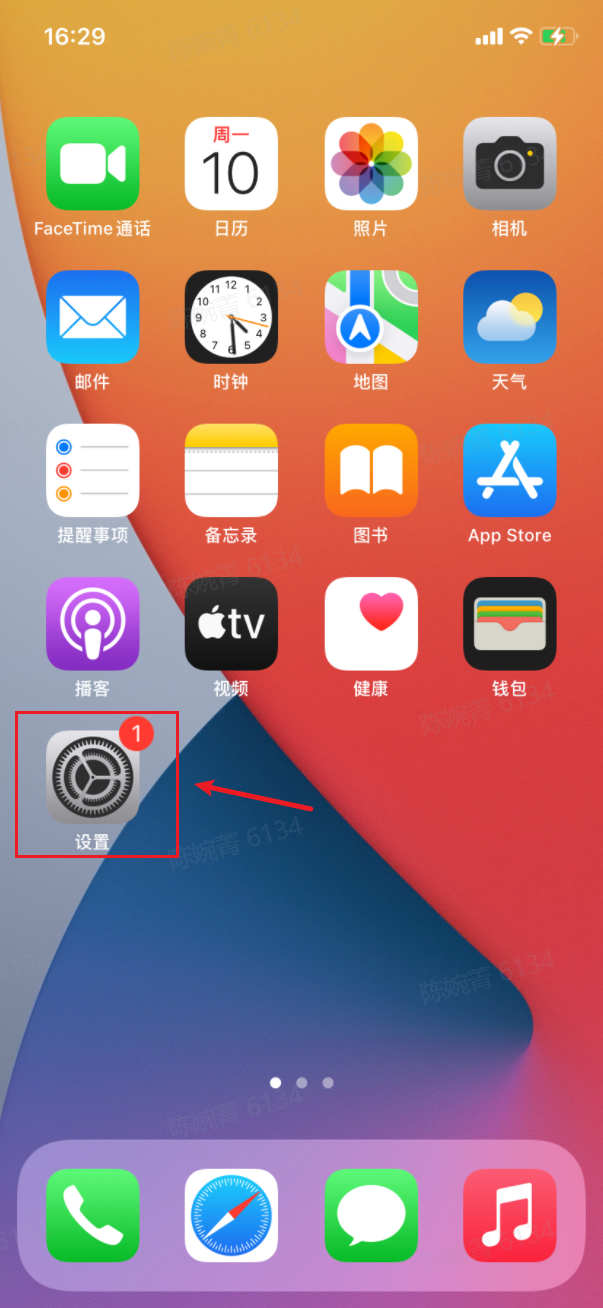Open the Mail app
Screen dimensions: 603x1308
(x=92, y=317)
